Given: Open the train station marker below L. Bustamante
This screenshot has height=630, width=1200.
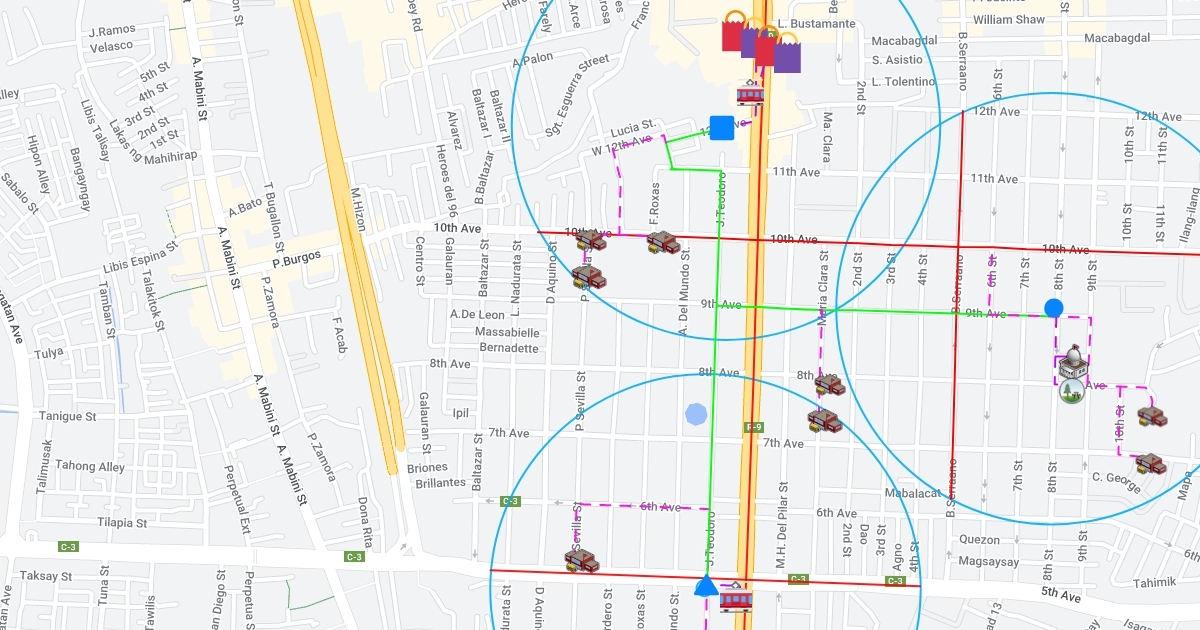Looking at the screenshot, I should click(x=751, y=92).
